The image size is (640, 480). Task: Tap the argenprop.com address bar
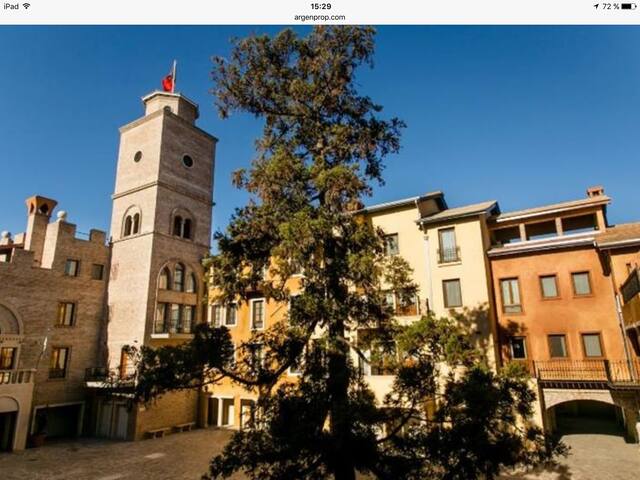(x=320, y=17)
